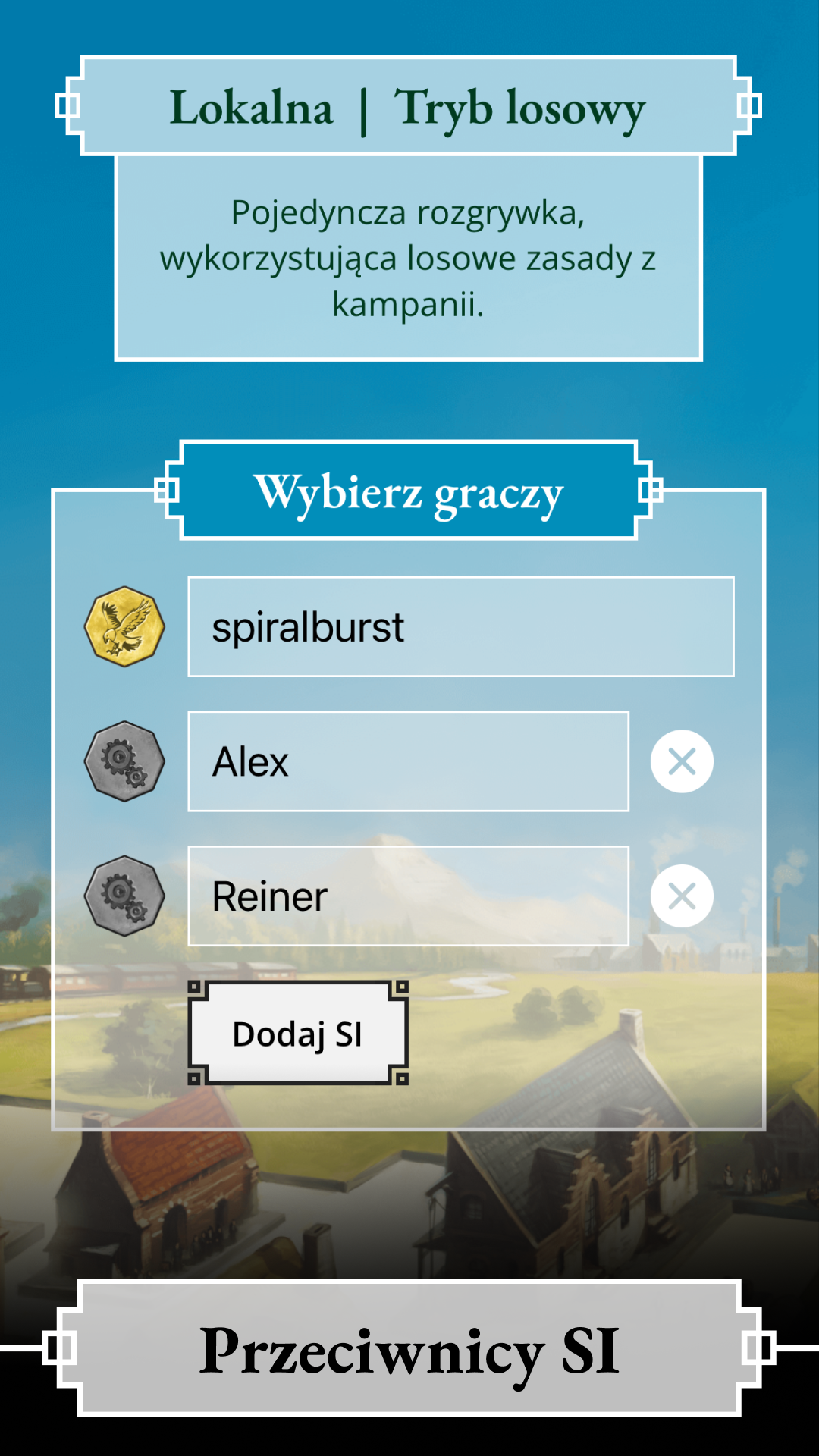Image resolution: width=819 pixels, height=1456 pixels.
Task: Edit the Reiner player name field
Action: tap(408, 896)
